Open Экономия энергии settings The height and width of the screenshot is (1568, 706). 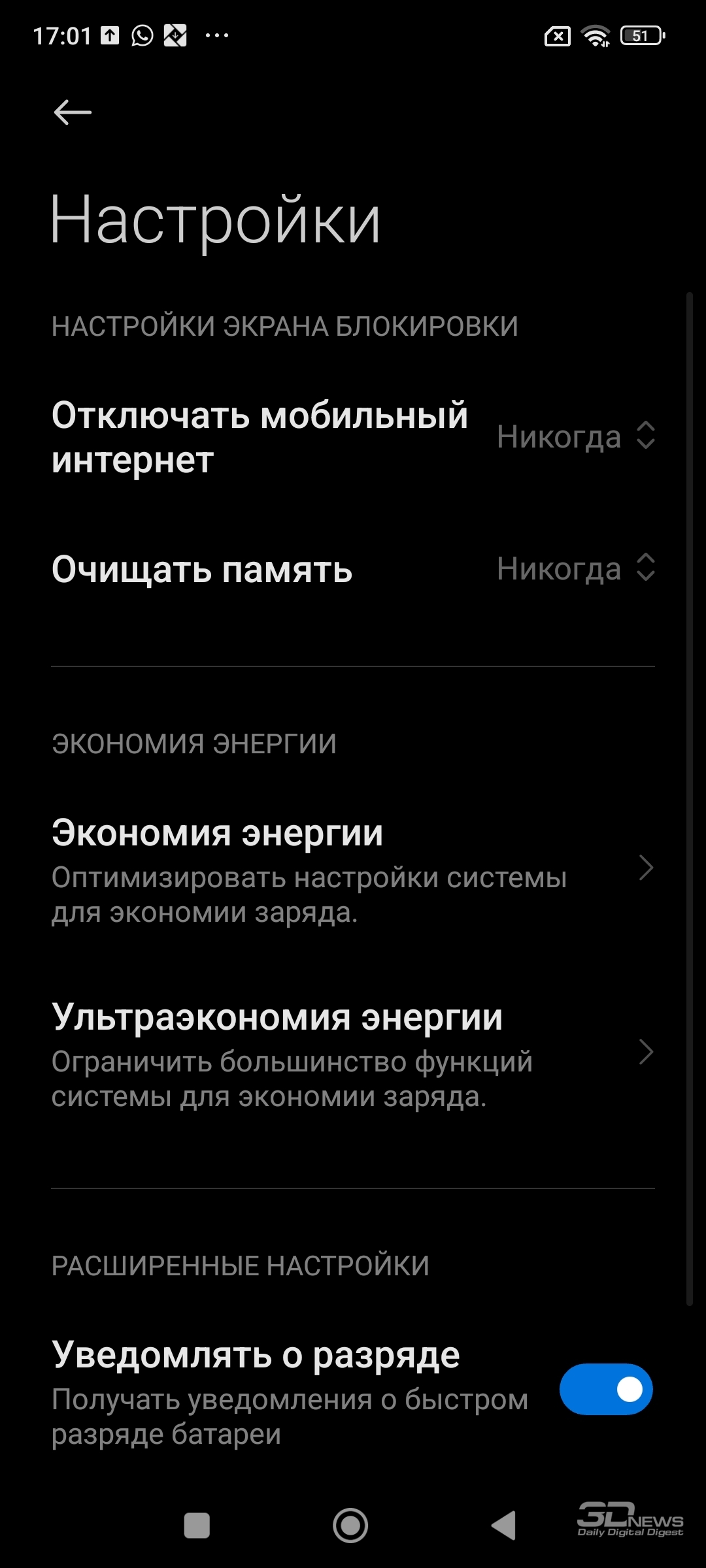[353, 870]
